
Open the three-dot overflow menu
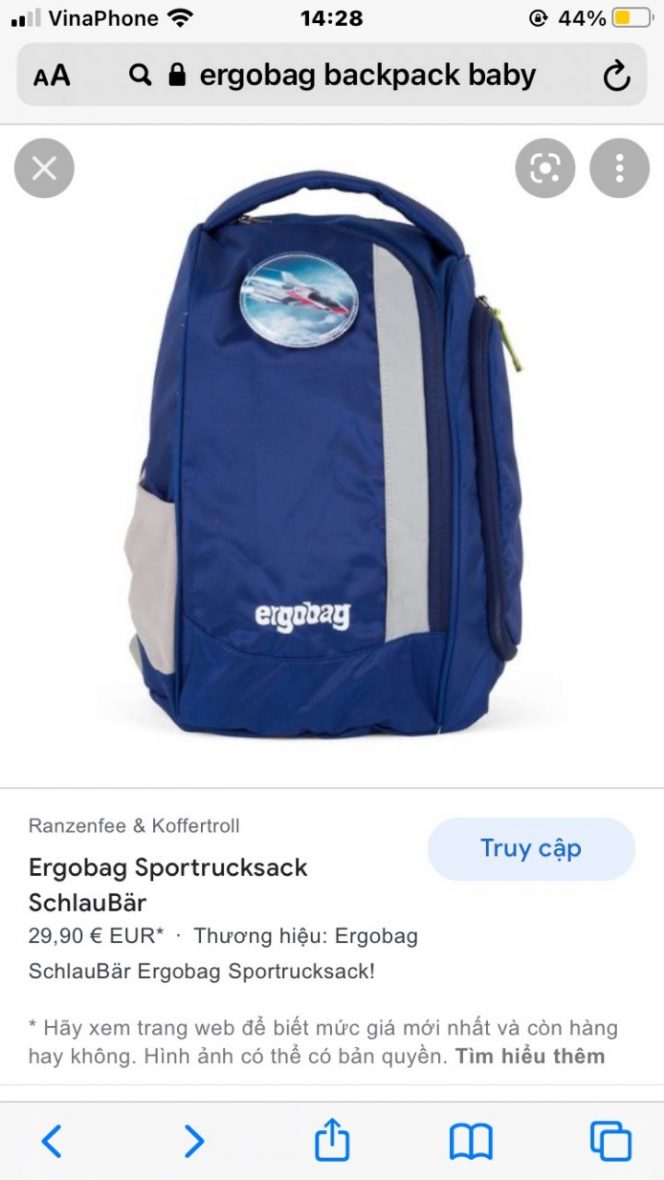[x=619, y=168]
